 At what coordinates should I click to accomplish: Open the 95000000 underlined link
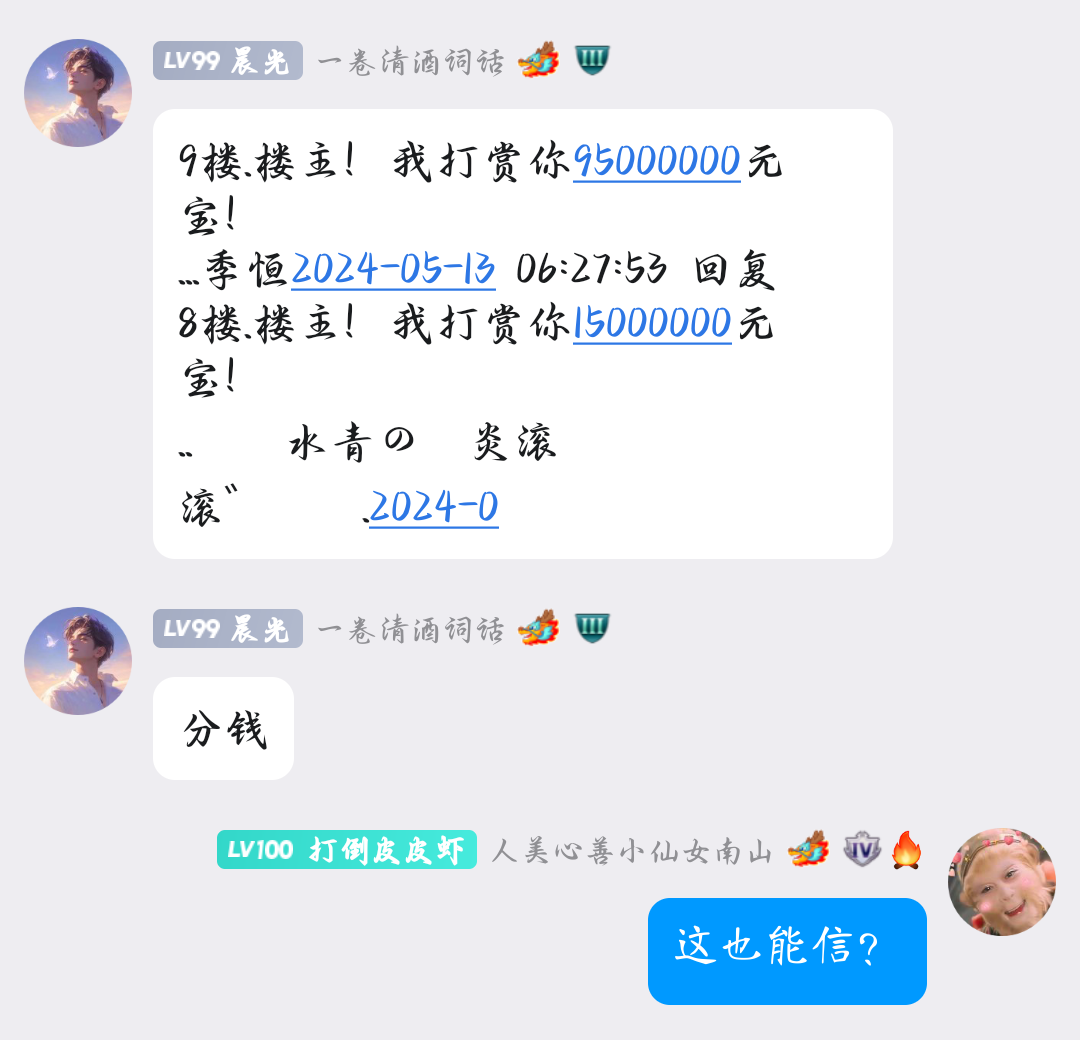pyautogui.click(x=656, y=161)
